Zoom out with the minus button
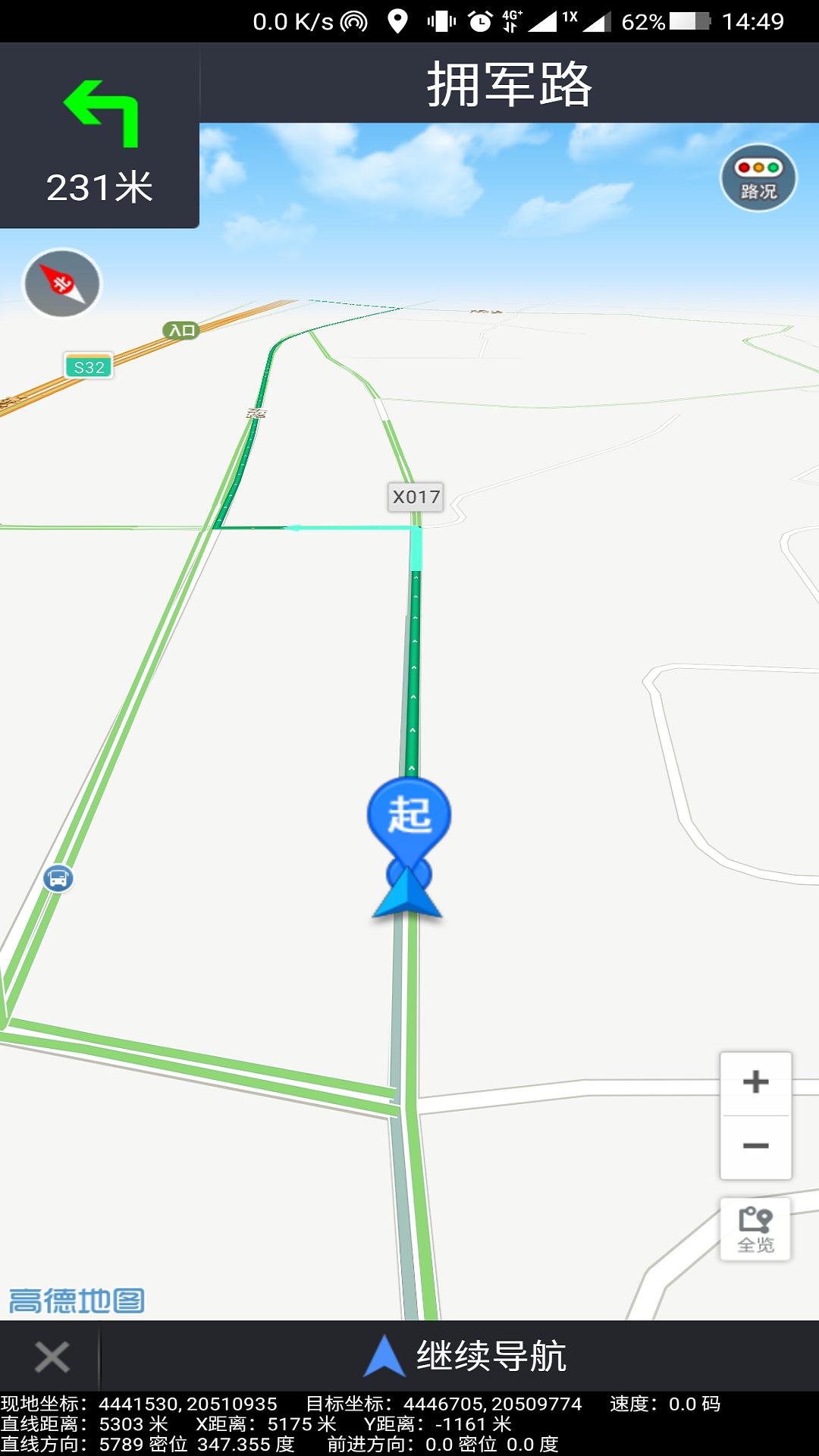This screenshot has height=1456, width=819. point(755,1146)
